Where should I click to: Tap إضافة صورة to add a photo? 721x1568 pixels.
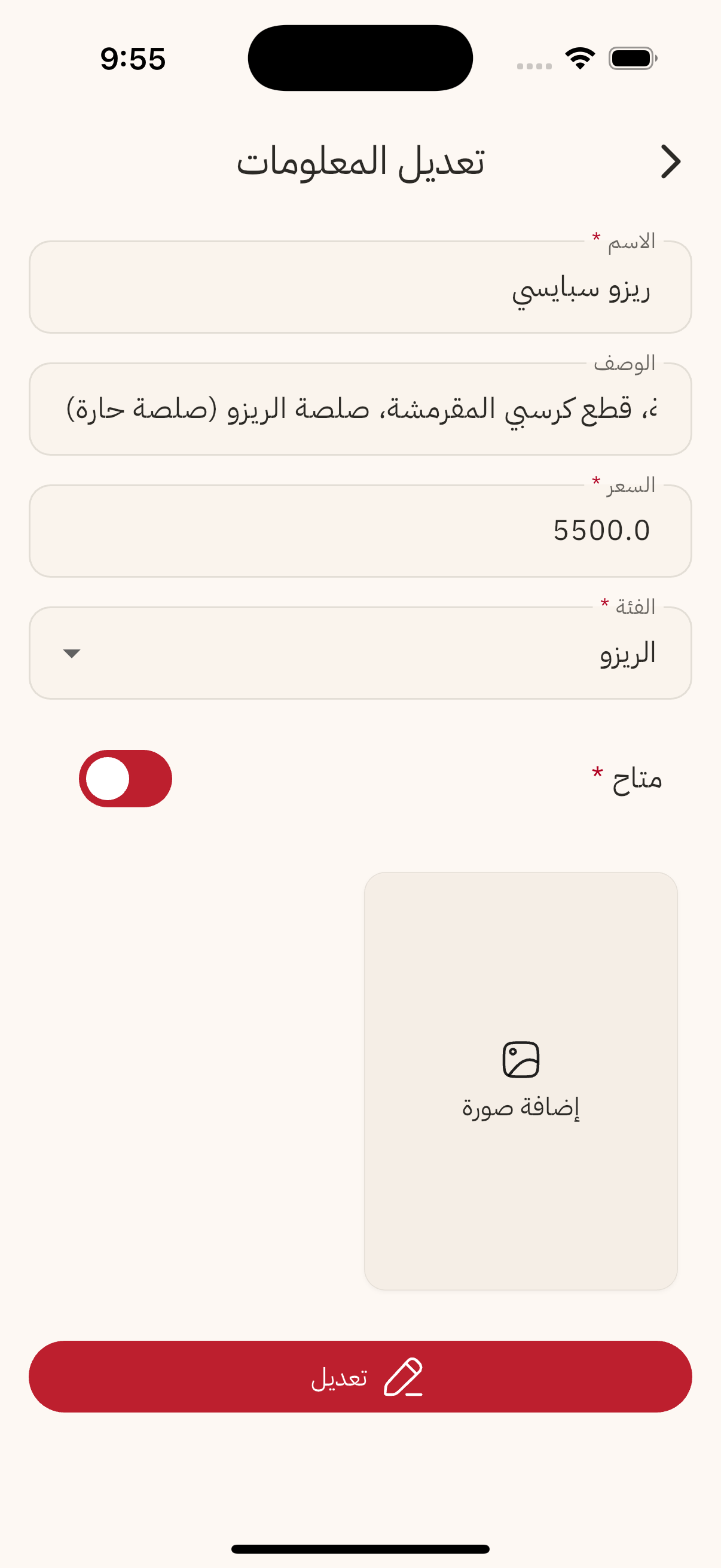(x=520, y=1109)
